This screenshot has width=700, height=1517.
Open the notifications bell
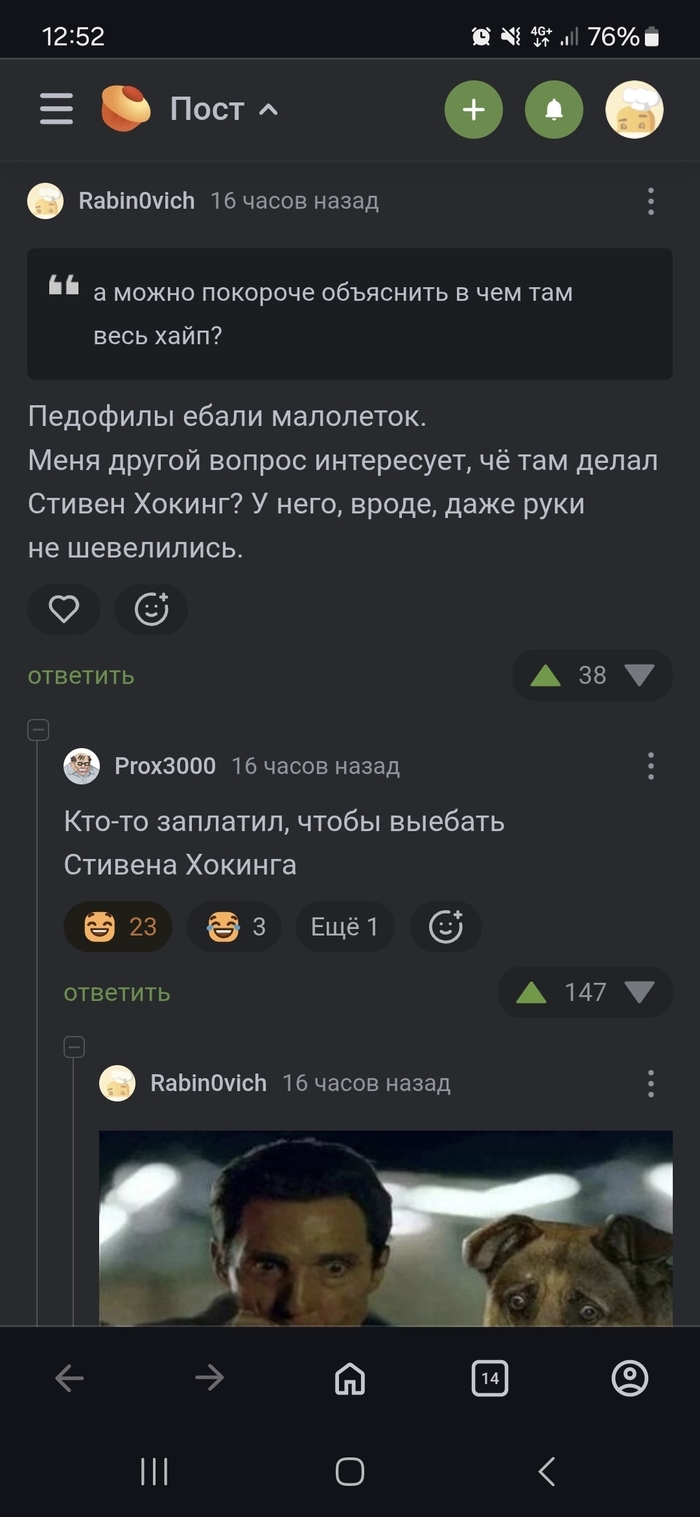click(x=553, y=110)
